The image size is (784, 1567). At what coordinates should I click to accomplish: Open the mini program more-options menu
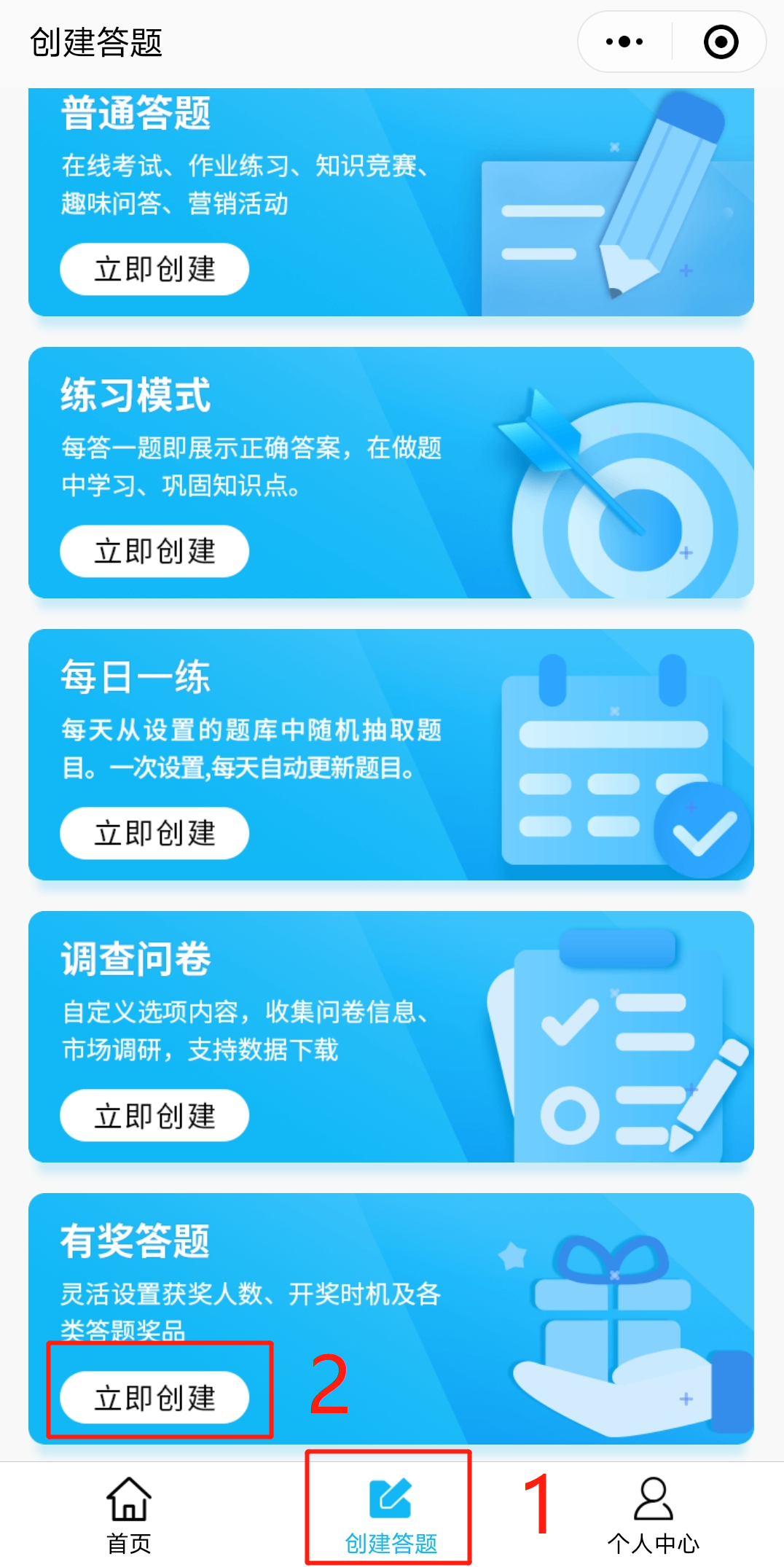coord(624,42)
